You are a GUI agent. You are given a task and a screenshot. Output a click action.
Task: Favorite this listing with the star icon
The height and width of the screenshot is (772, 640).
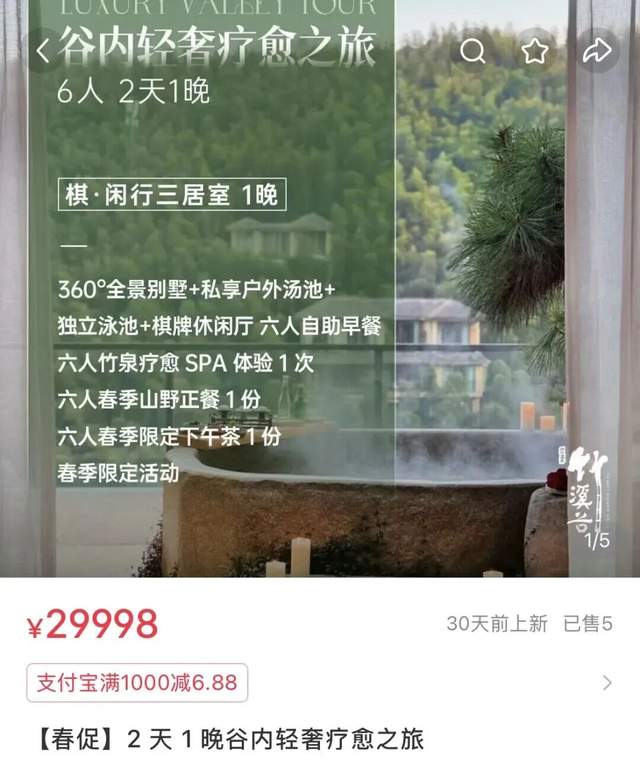[x=536, y=51]
